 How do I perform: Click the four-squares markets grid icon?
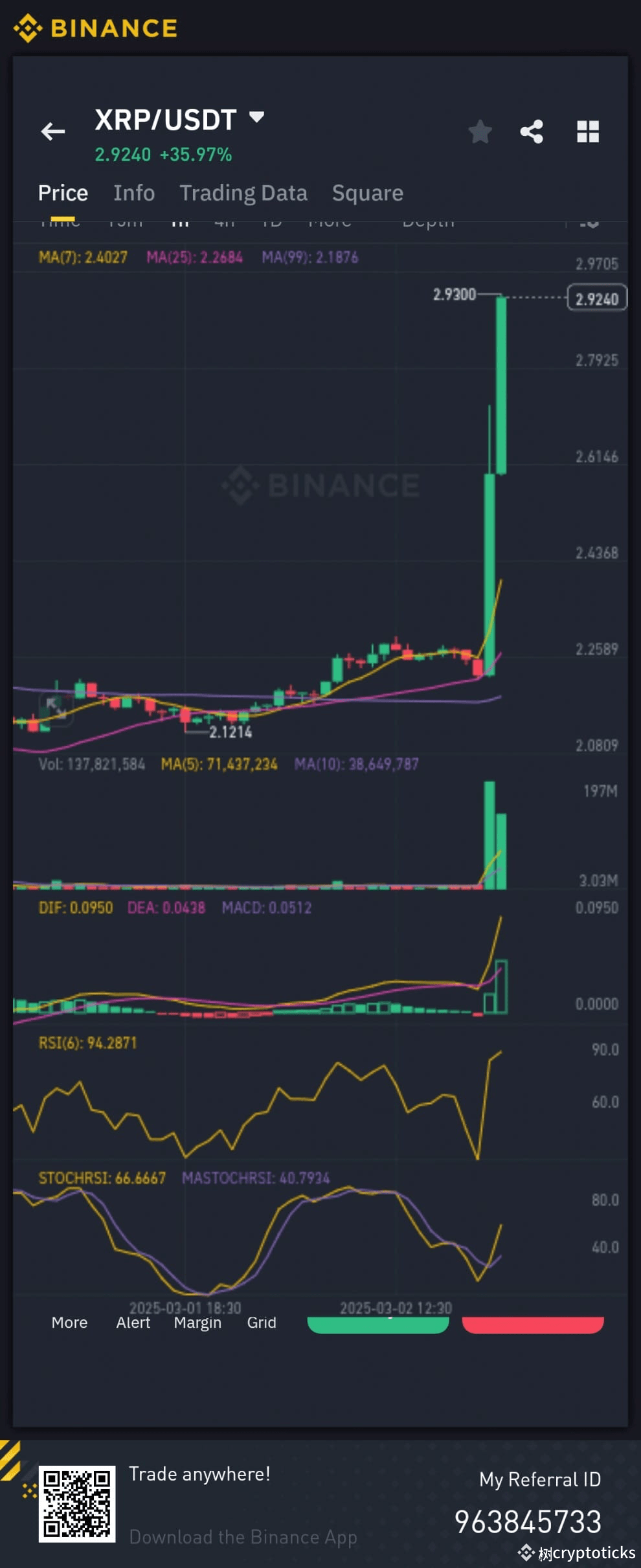tap(588, 131)
